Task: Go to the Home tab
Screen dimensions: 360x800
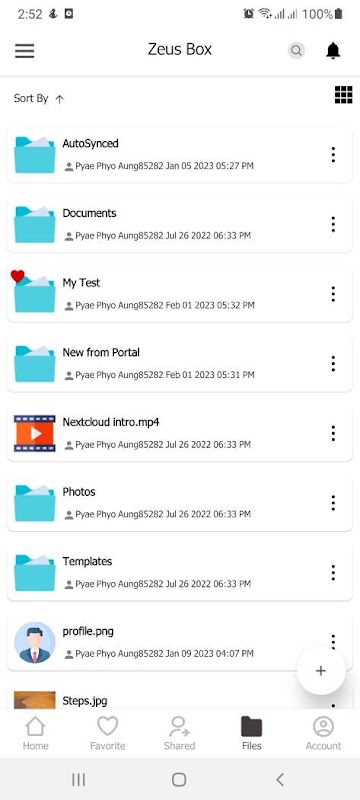Action: [35, 733]
